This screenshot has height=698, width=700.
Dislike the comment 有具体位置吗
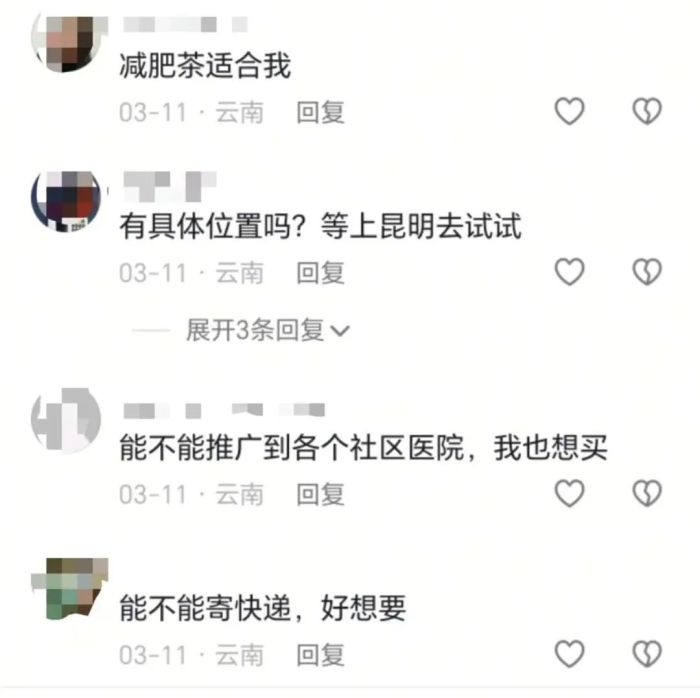coord(647,271)
